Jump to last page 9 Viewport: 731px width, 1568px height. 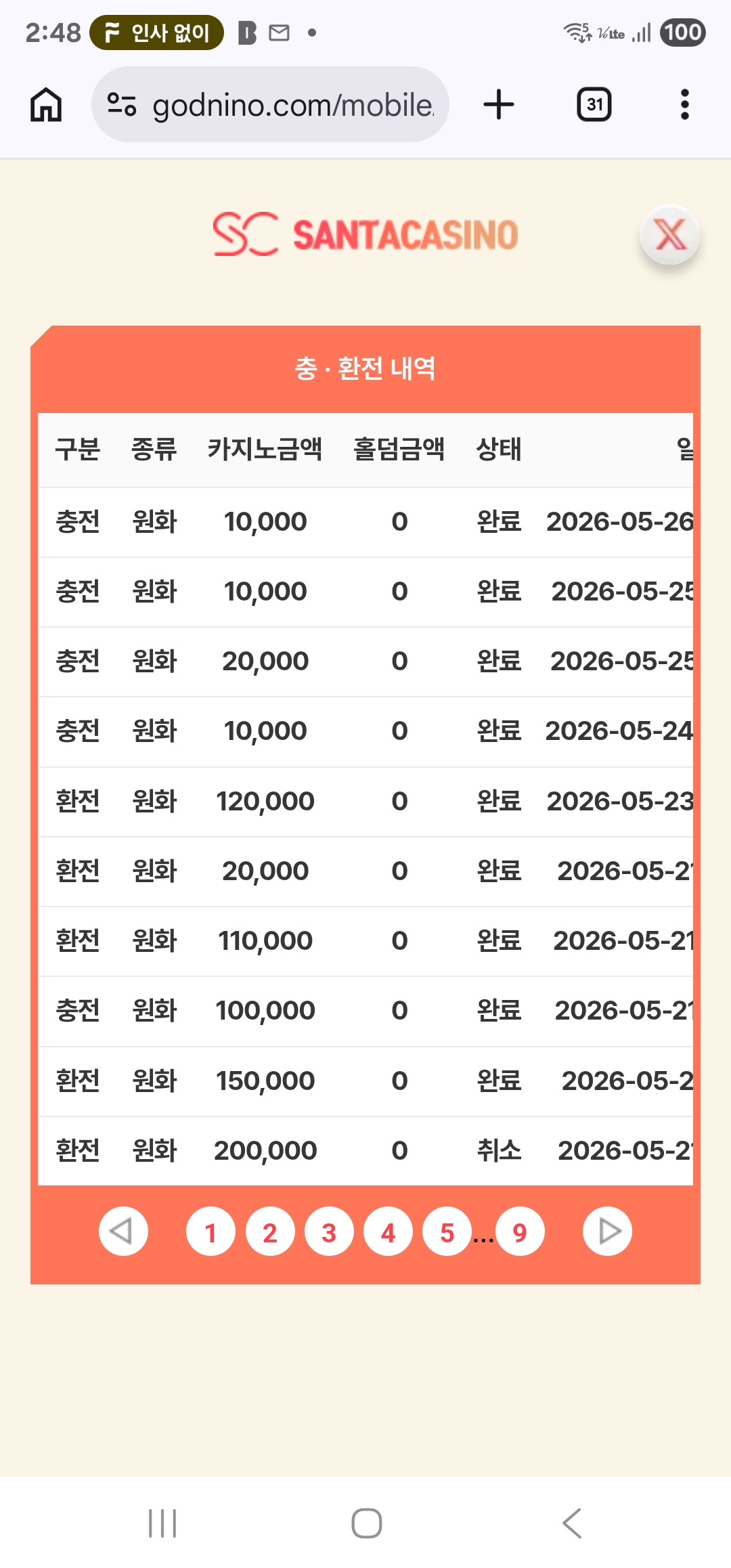(x=520, y=1232)
